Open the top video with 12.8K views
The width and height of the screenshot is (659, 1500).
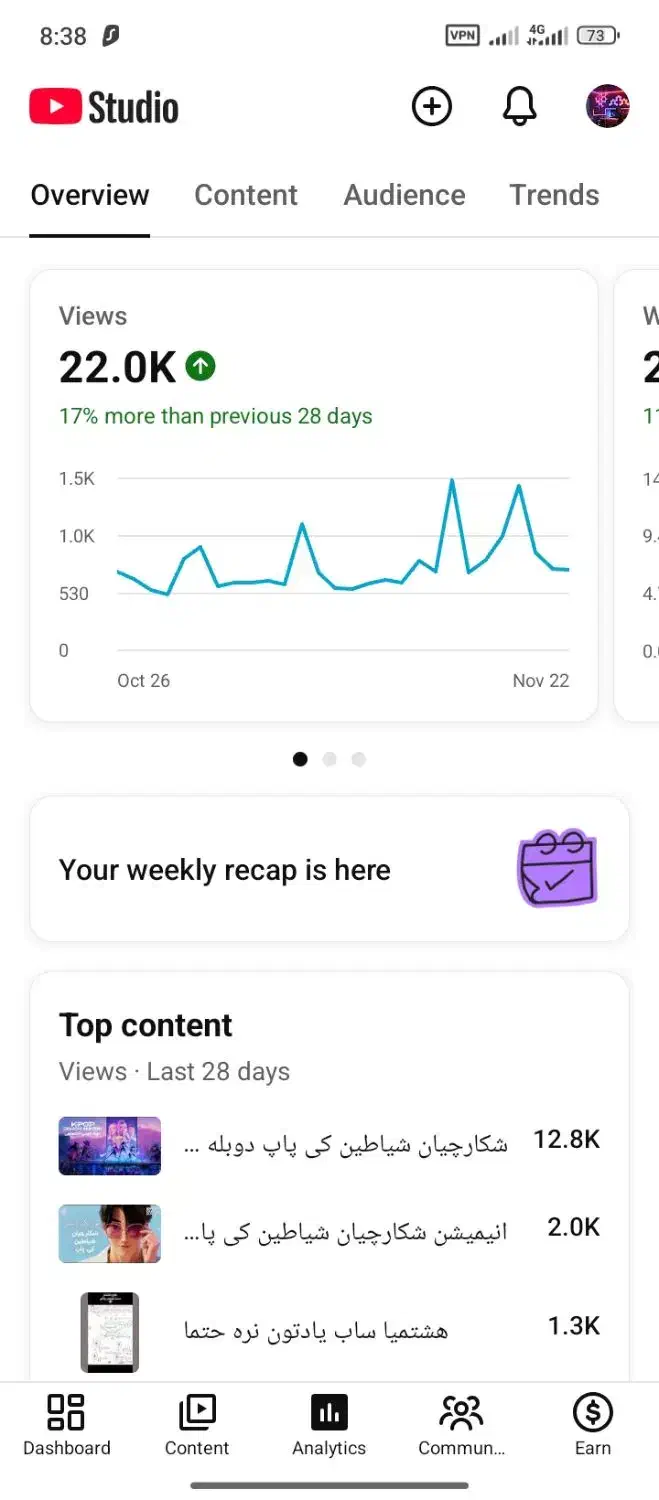(x=329, y=1145)
